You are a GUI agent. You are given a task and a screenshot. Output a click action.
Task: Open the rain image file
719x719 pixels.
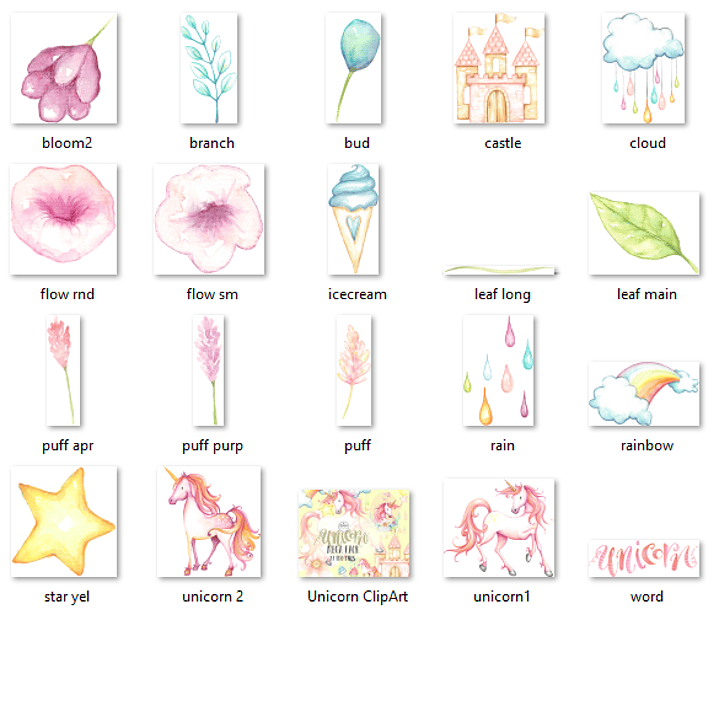click(x=498, y=370)
